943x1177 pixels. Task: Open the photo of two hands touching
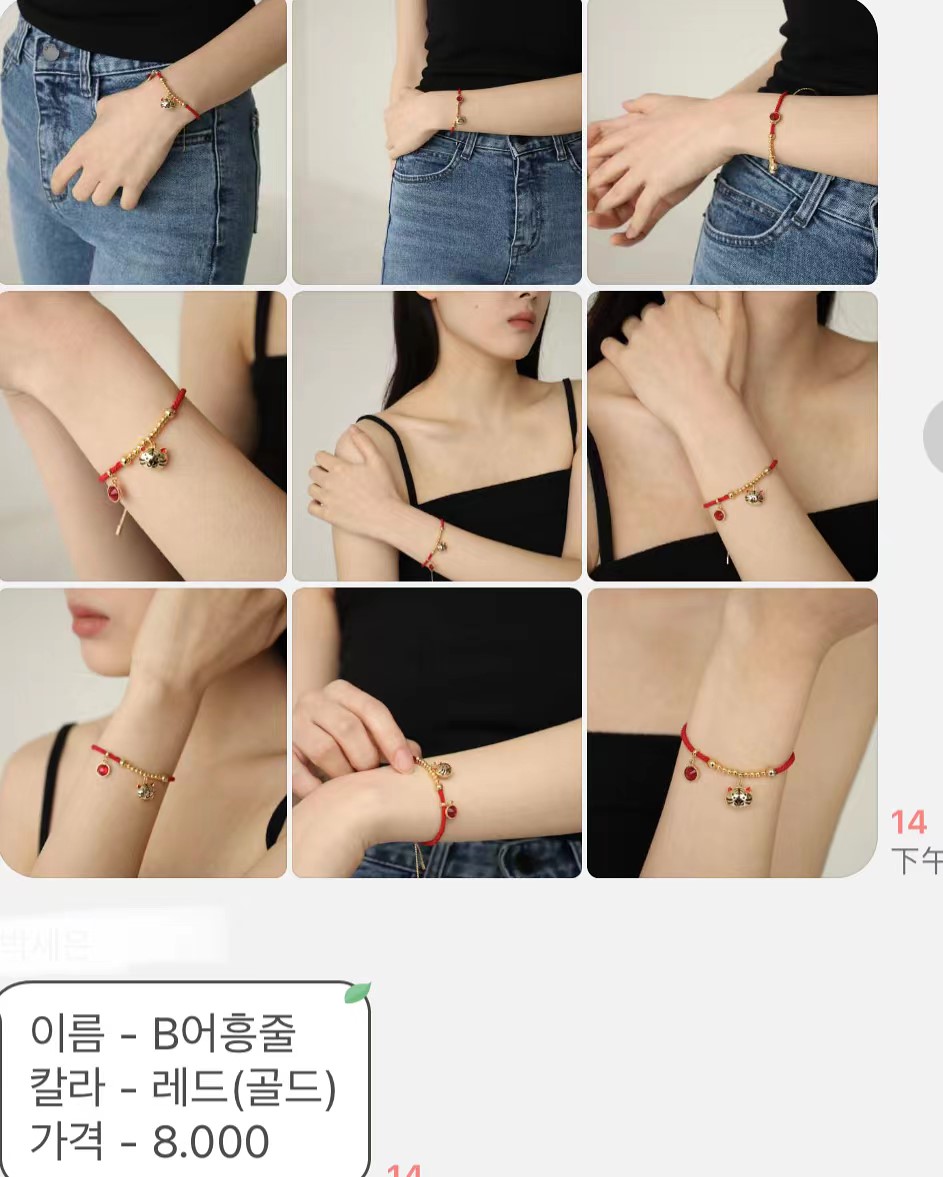point(731,141)
